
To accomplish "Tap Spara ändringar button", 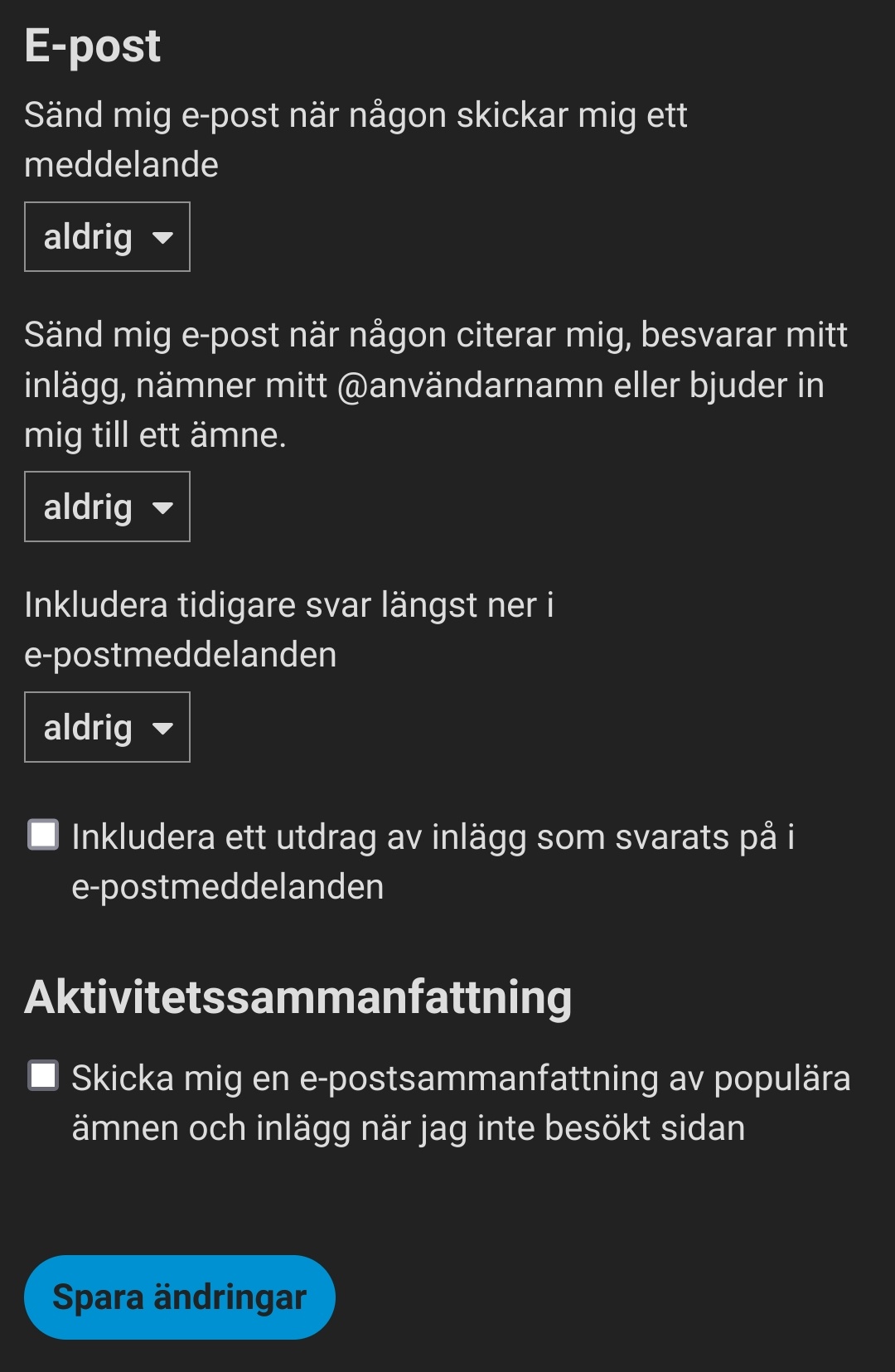I will [179, 1297].
